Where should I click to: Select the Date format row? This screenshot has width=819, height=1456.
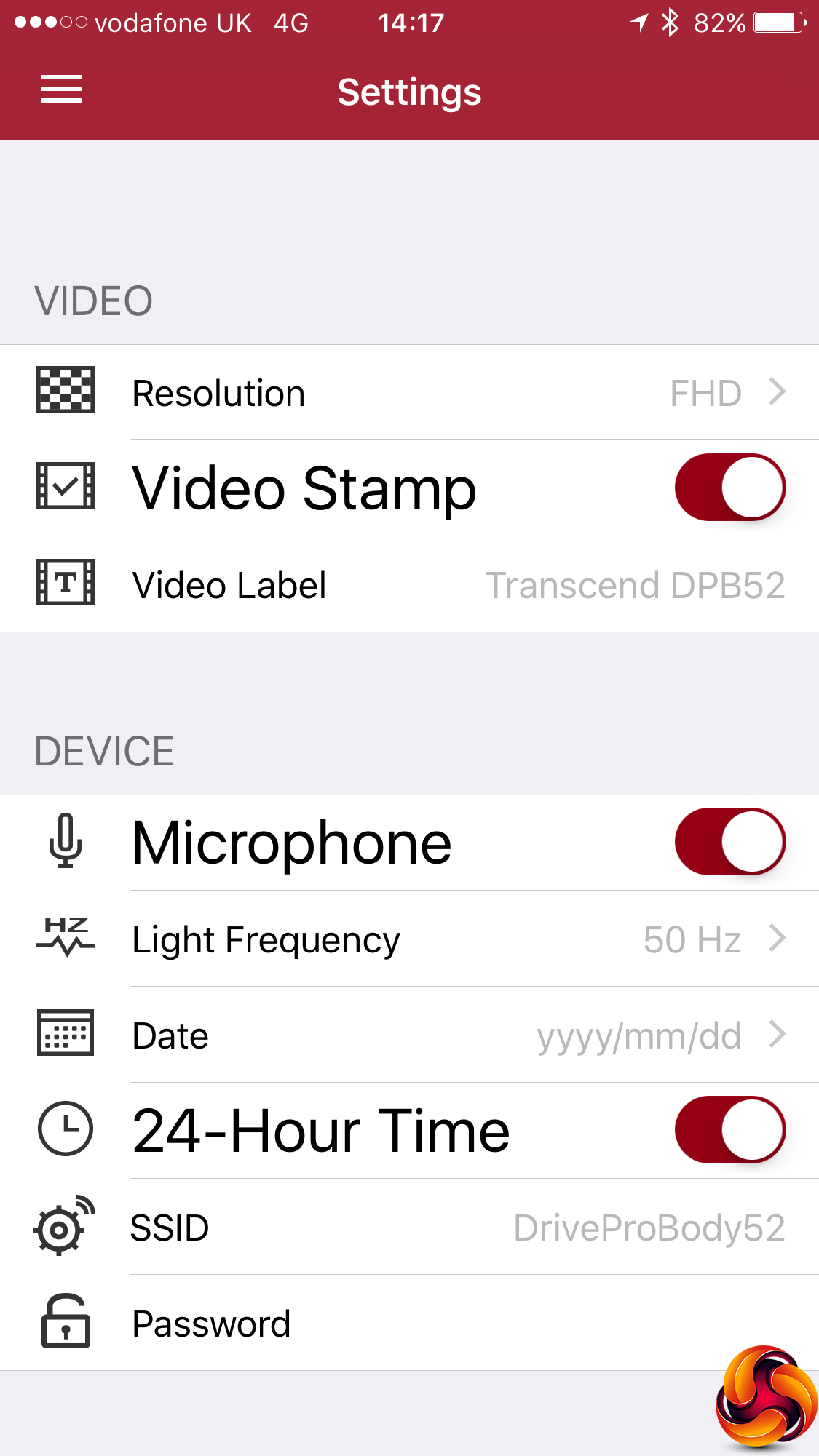409,1035
